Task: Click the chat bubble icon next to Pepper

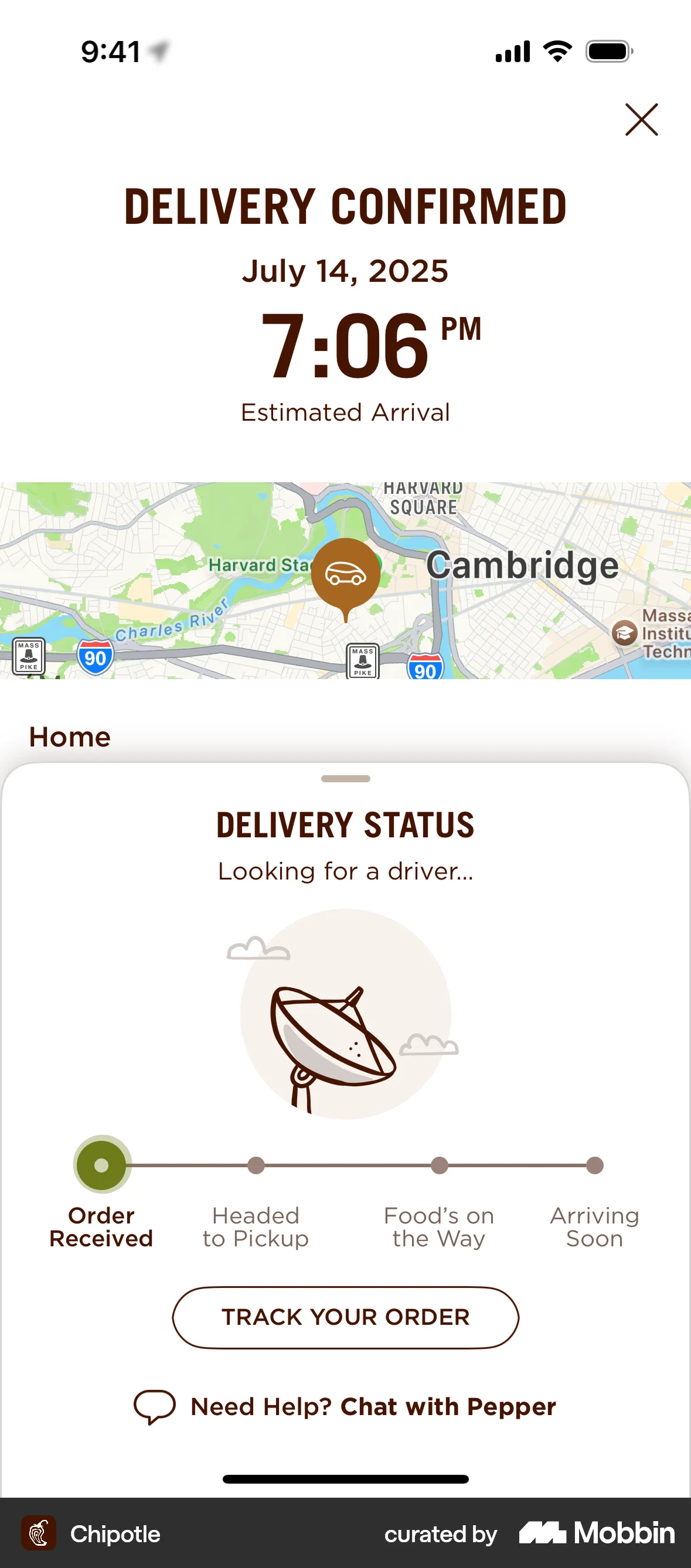Action: tap(154, 1406)
